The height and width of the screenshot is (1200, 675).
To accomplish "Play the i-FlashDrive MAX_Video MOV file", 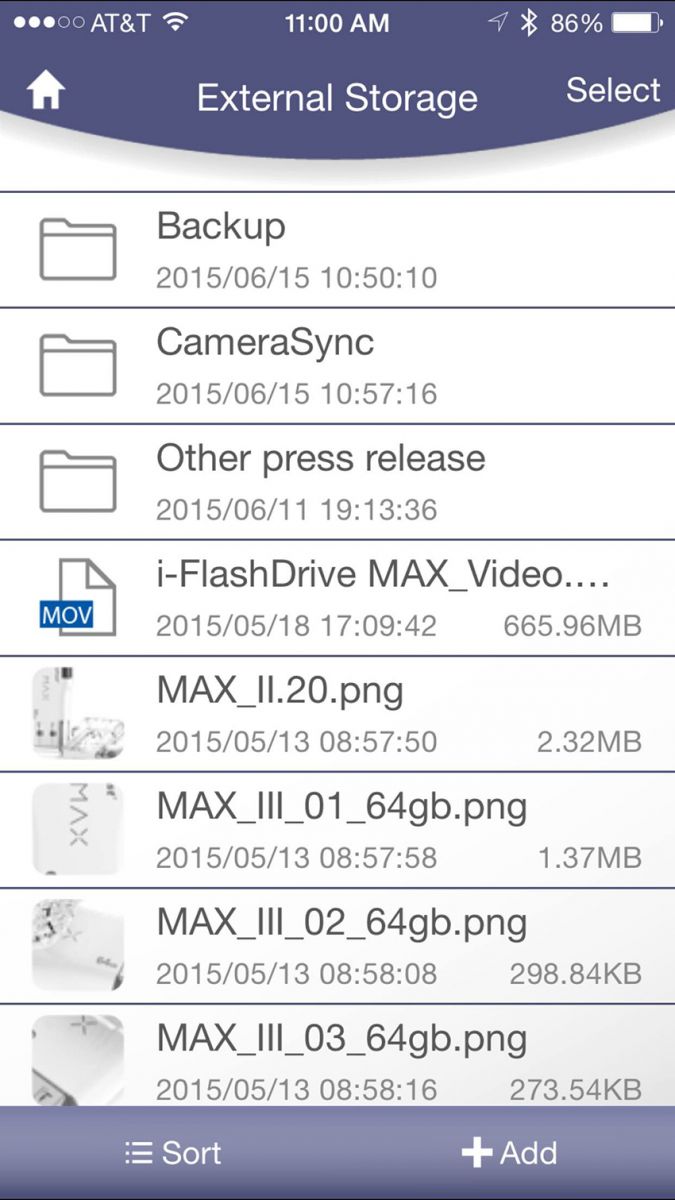I will pos(337,598).
